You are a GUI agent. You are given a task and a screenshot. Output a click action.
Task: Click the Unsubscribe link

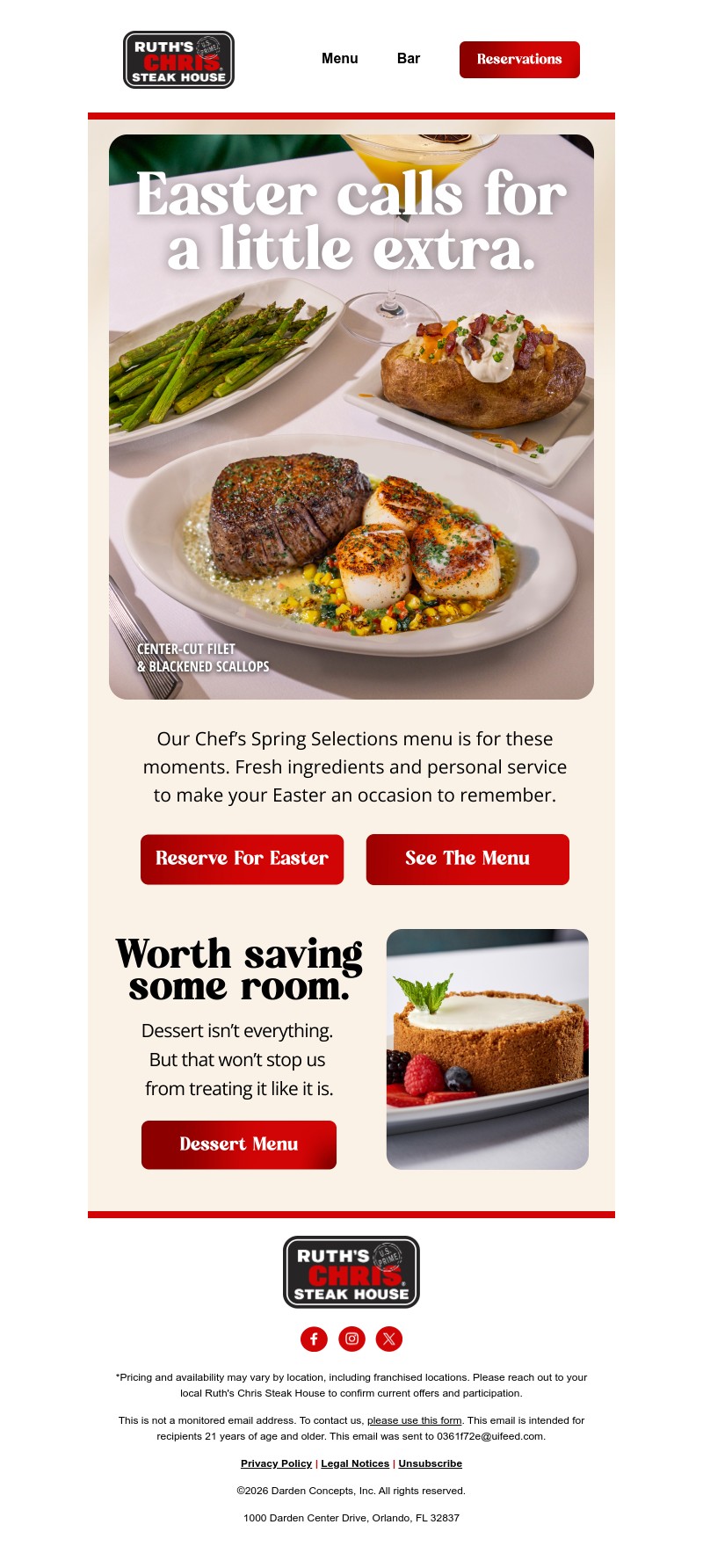click(430, 1463)
